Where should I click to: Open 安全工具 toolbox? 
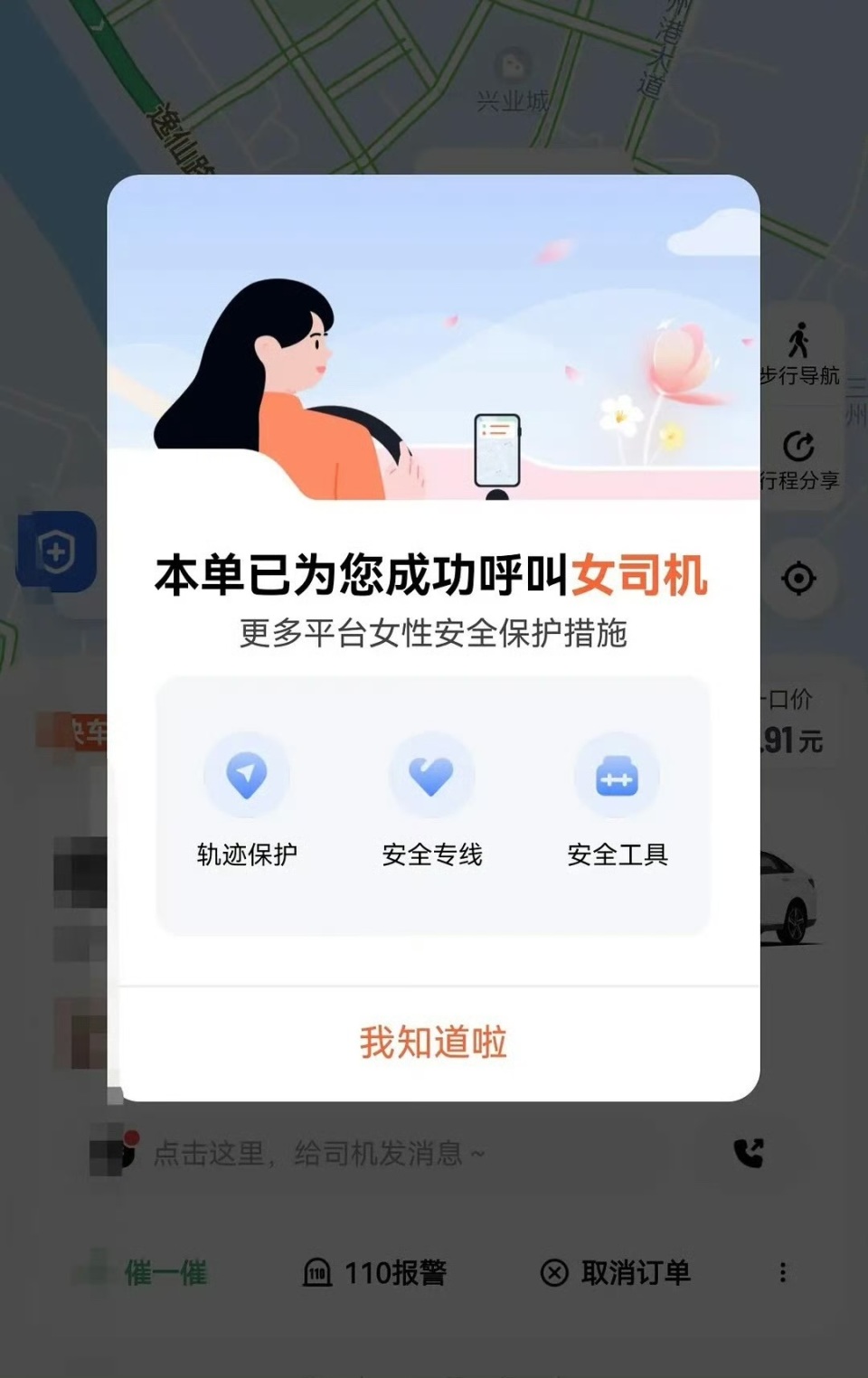point(618,798)
